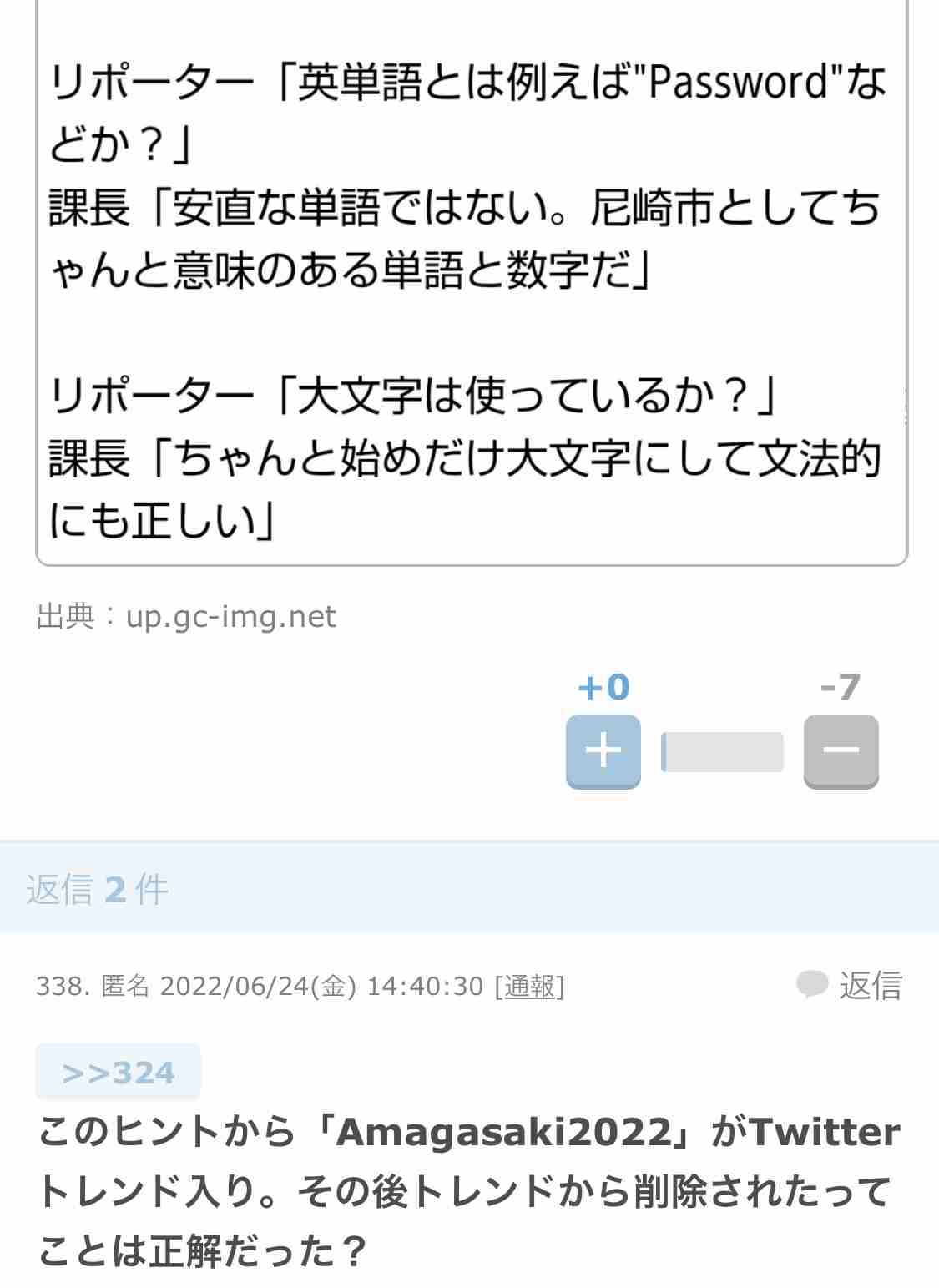
Task: Downvote the comment with the minus icon
Action: (841, 750)
